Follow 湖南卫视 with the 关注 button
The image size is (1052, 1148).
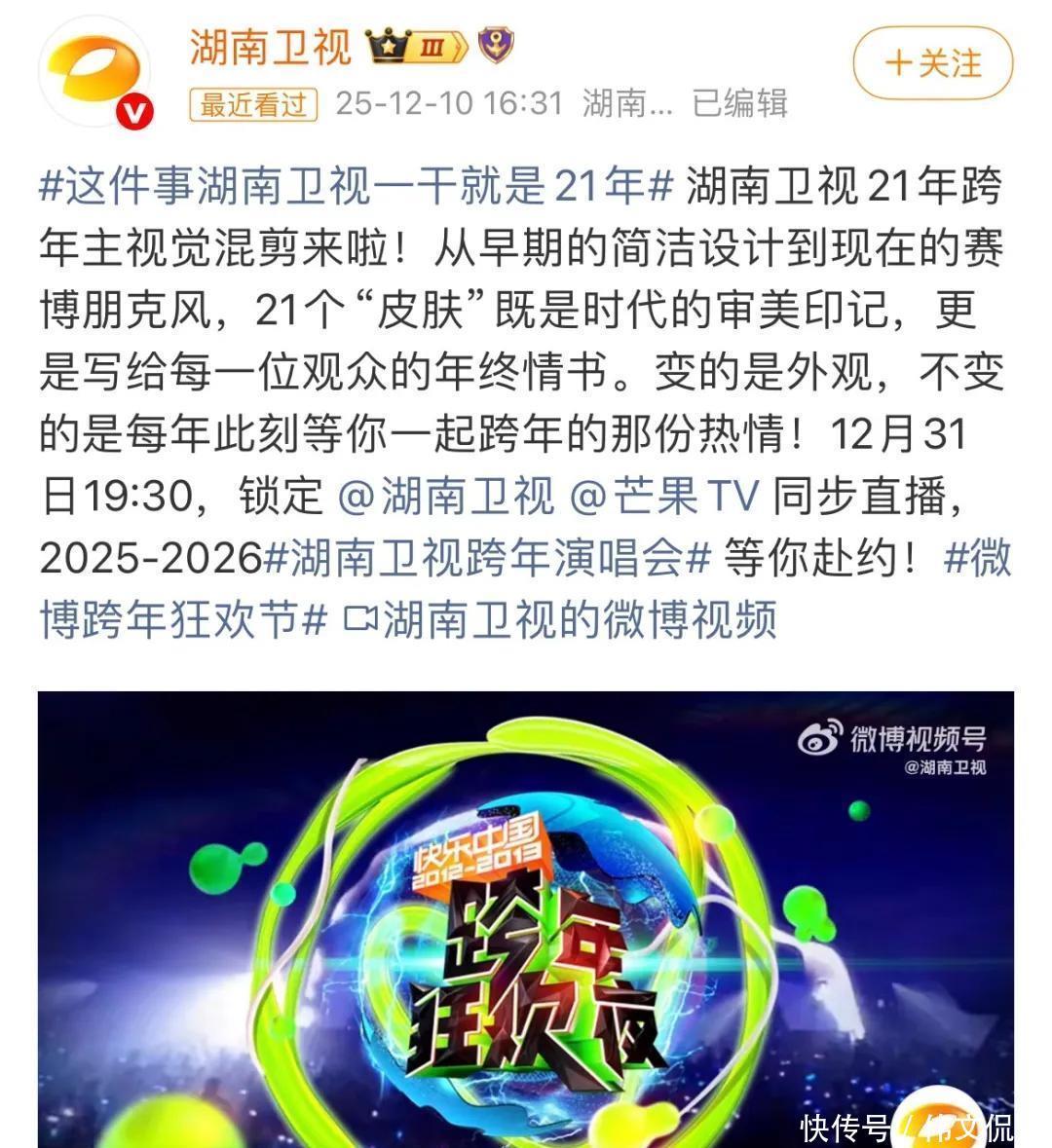pos(933,64)
